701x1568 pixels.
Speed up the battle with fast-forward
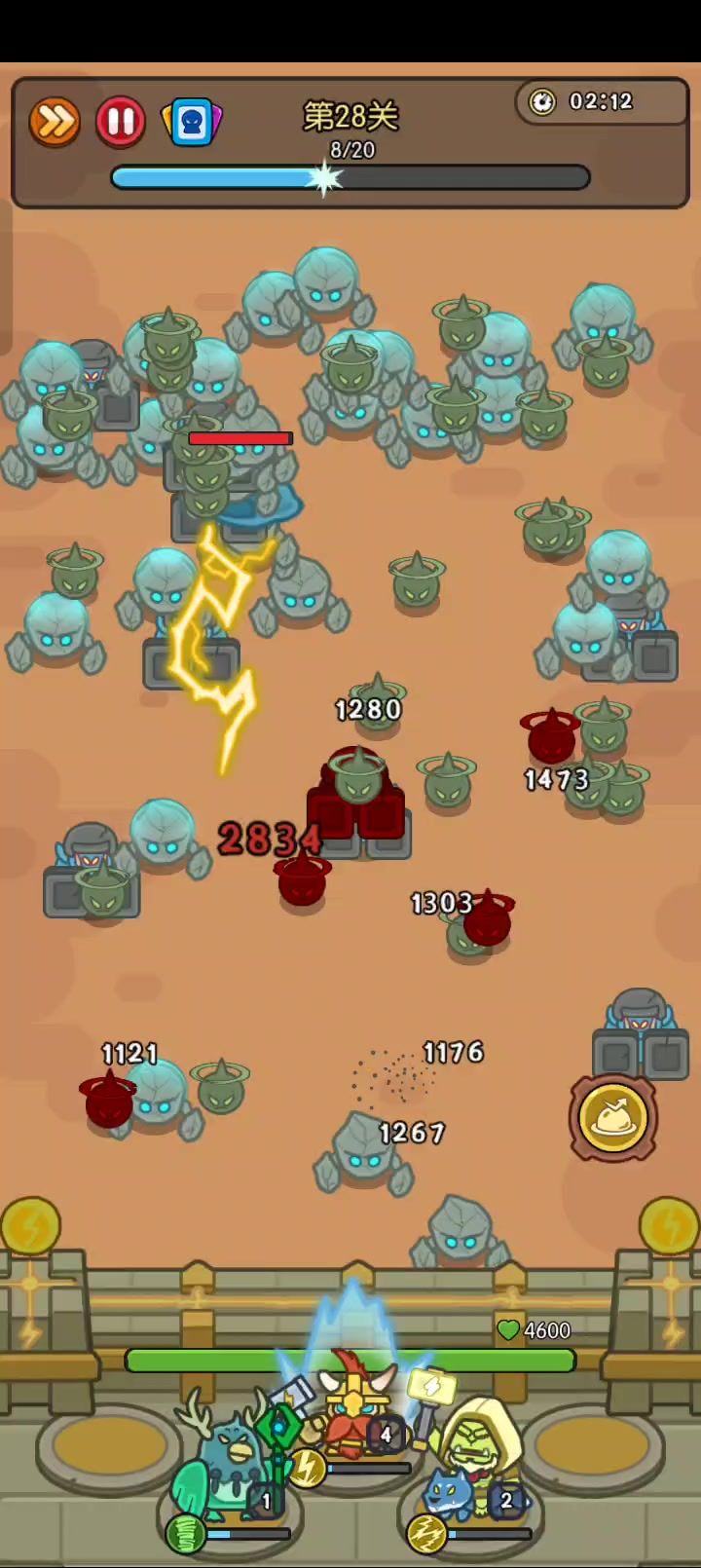[55, 122]
